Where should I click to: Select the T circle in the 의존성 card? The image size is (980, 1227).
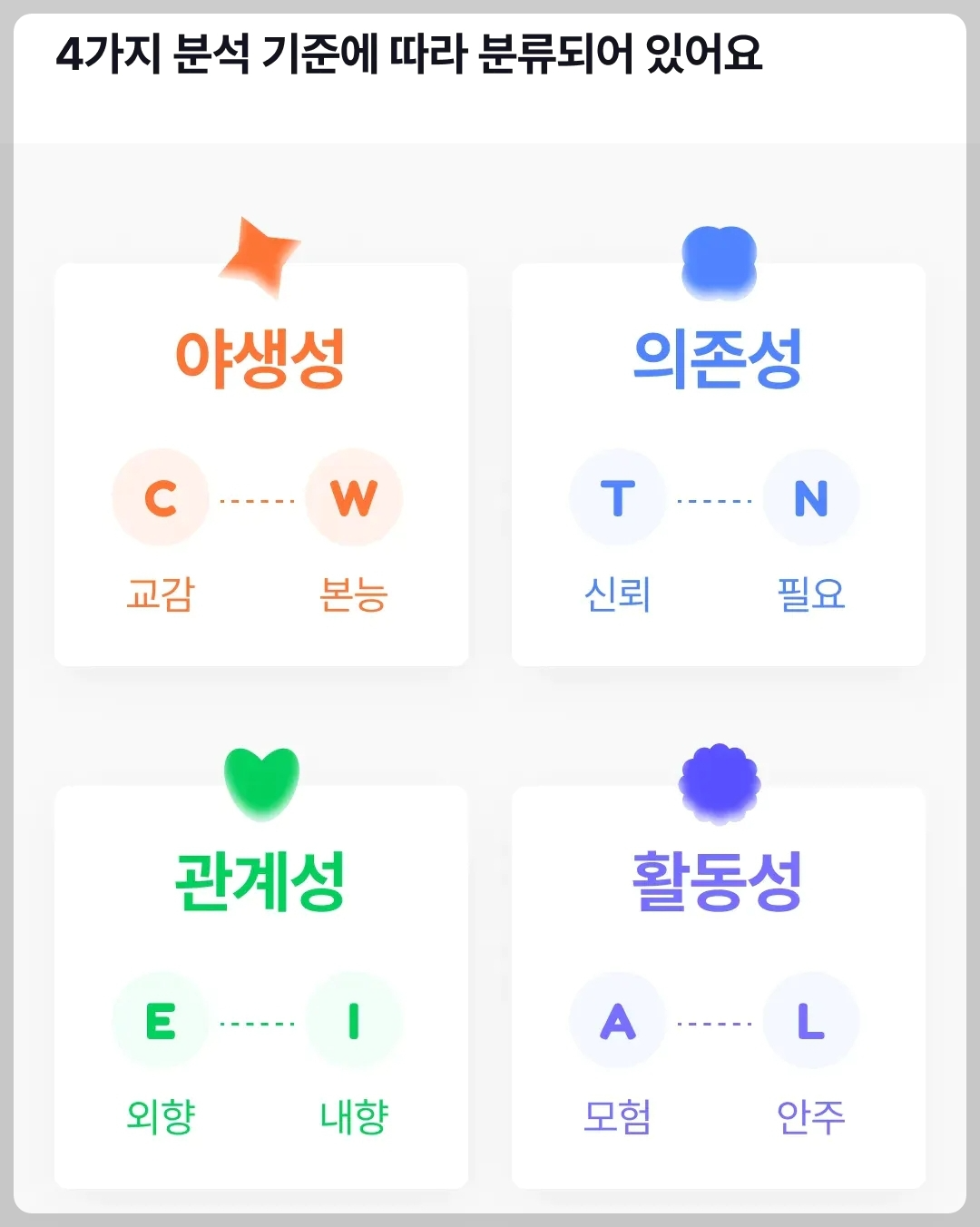pos(617,497)
